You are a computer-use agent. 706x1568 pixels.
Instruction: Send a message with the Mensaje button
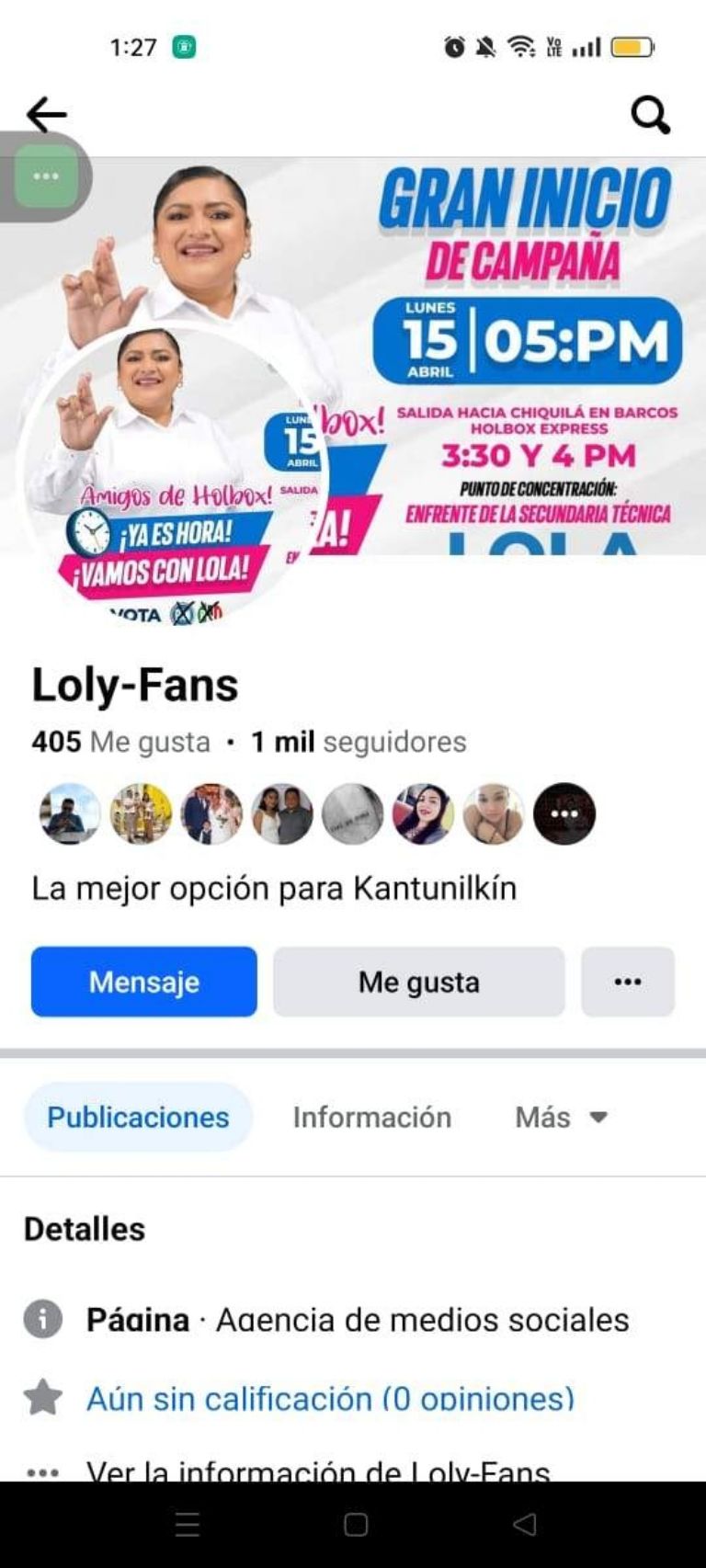click(x=144, y=982)
